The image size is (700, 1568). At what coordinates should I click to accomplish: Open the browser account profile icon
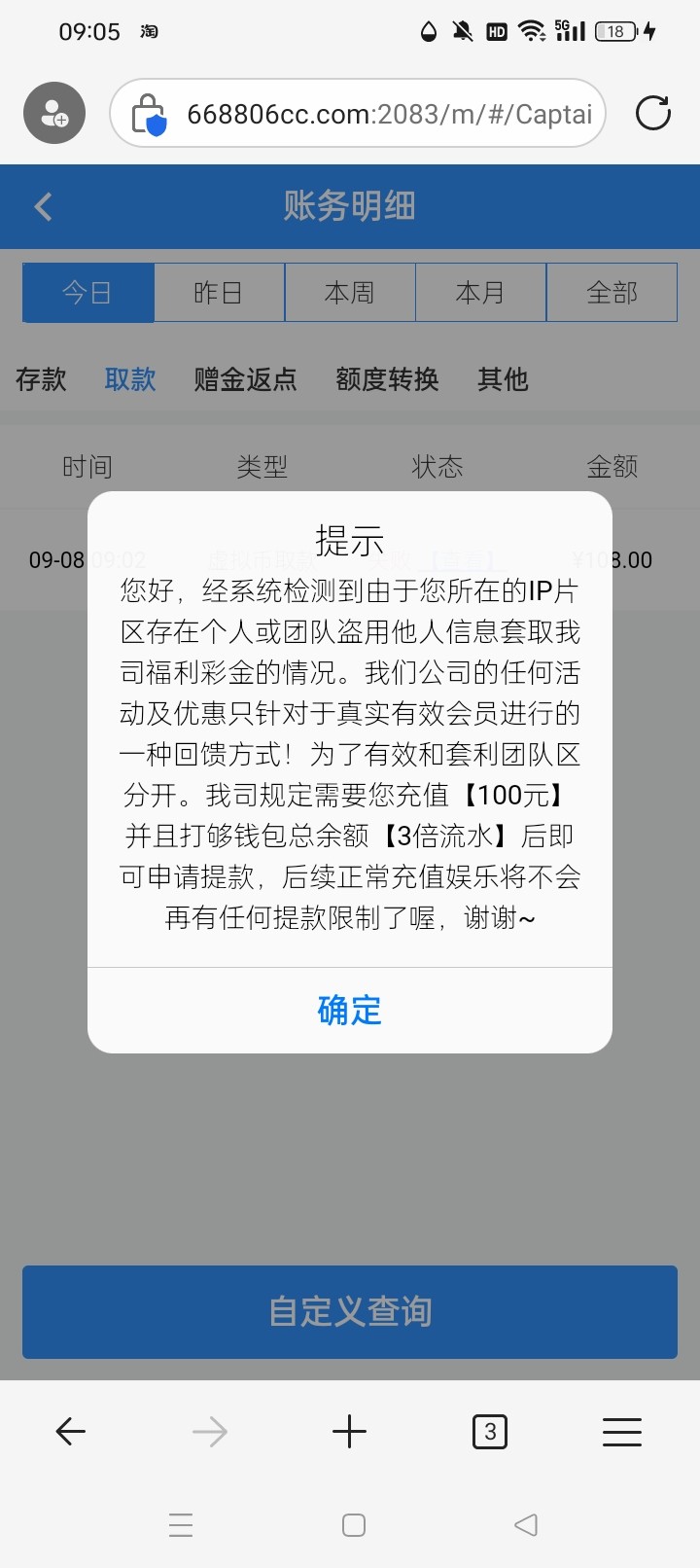coord(54,113)
